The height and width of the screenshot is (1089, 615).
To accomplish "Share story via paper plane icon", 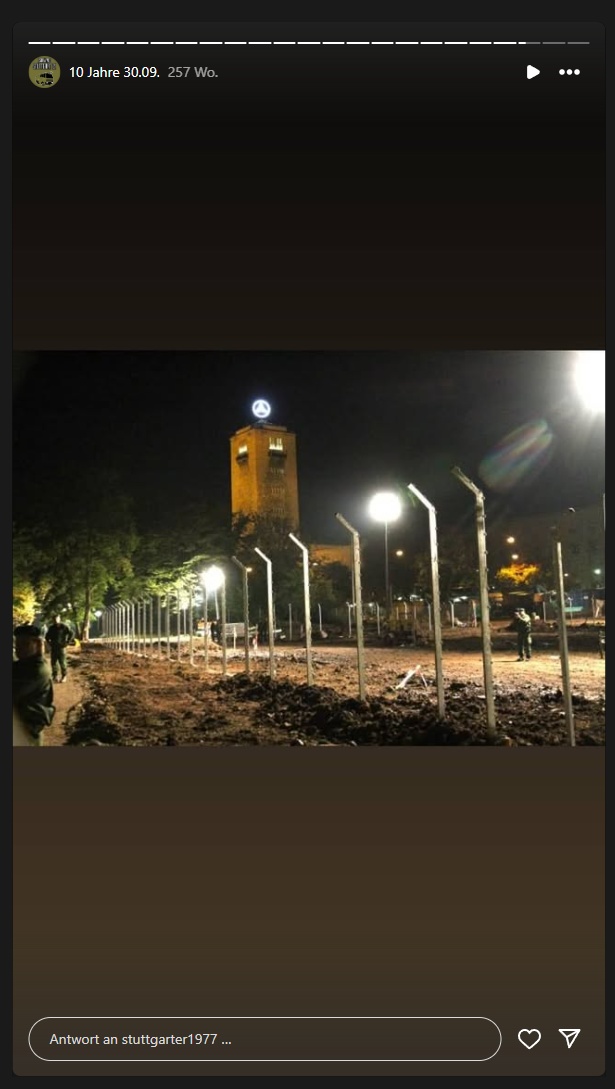I will pyautogui.click(x=570, y=1039).
